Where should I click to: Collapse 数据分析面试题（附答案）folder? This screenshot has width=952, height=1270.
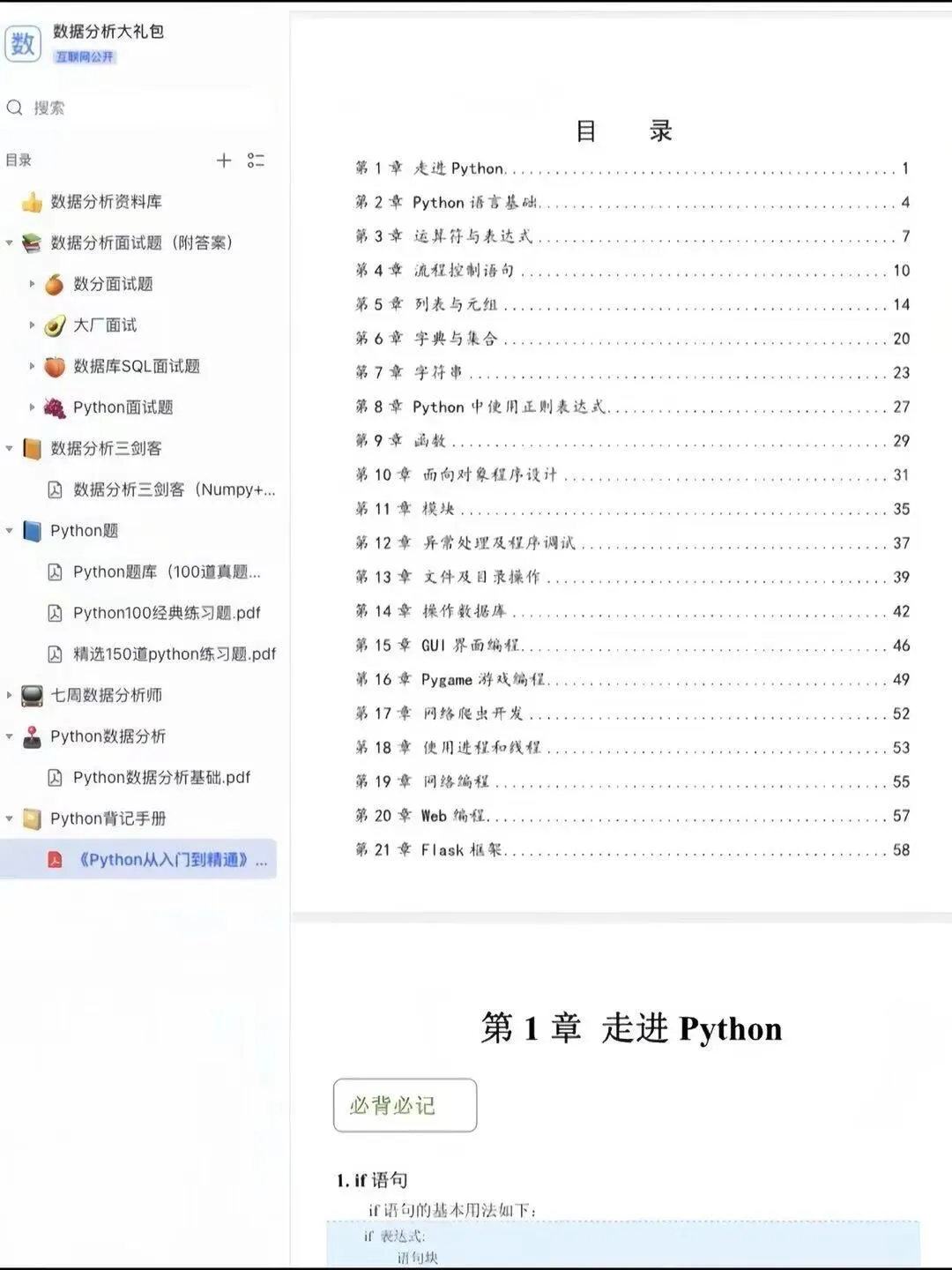[x=10, y=243]
